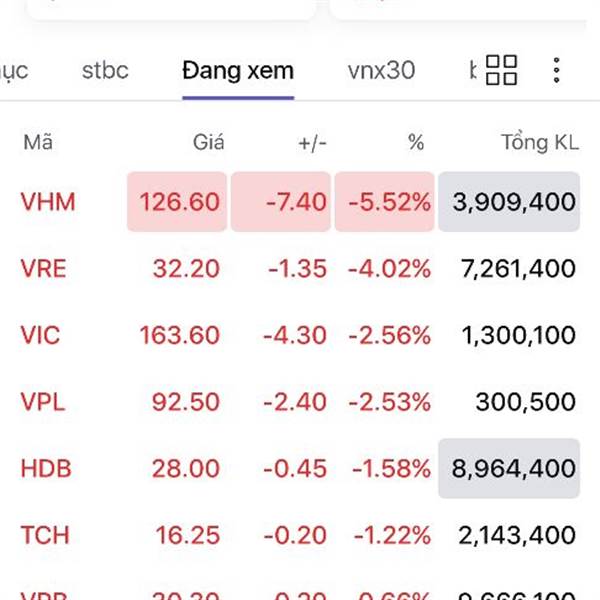View VIC stock details
This screenshot has height=600, width=600.
click(x=41, y=335)
